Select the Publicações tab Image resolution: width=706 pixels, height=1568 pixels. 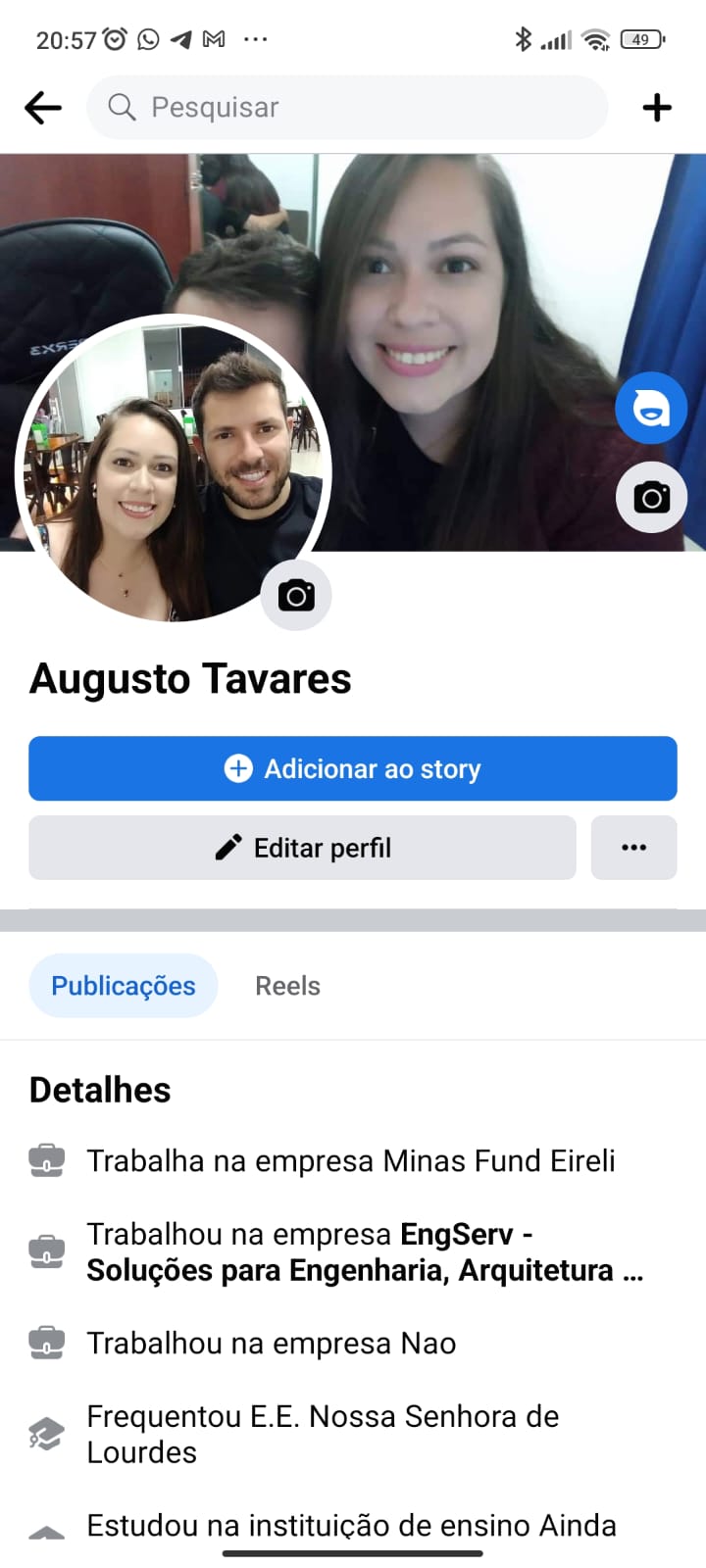[124, 986]
